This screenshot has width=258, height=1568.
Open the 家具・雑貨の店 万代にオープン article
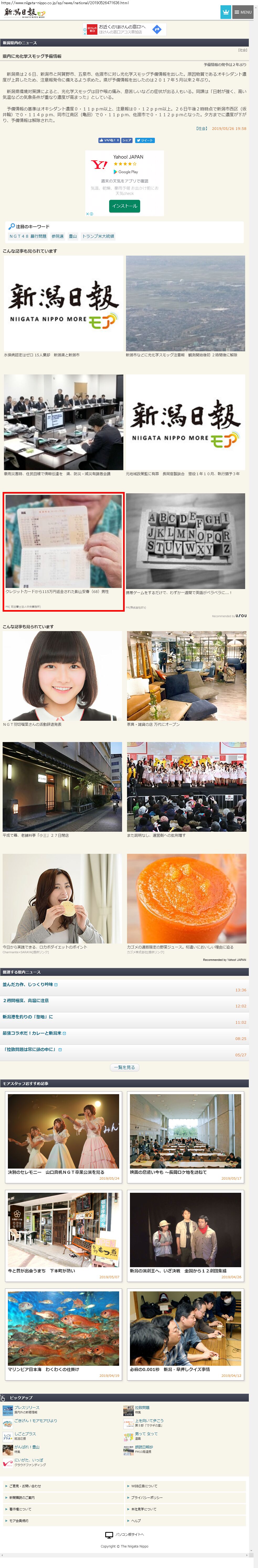tap(186, 679)
